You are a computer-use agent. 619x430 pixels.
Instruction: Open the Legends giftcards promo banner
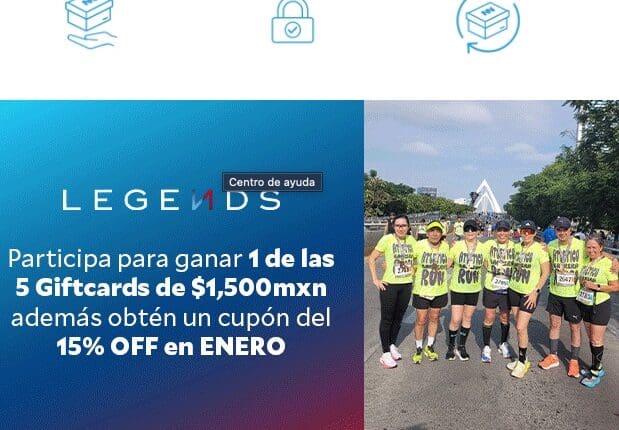(x=180, y=300)
